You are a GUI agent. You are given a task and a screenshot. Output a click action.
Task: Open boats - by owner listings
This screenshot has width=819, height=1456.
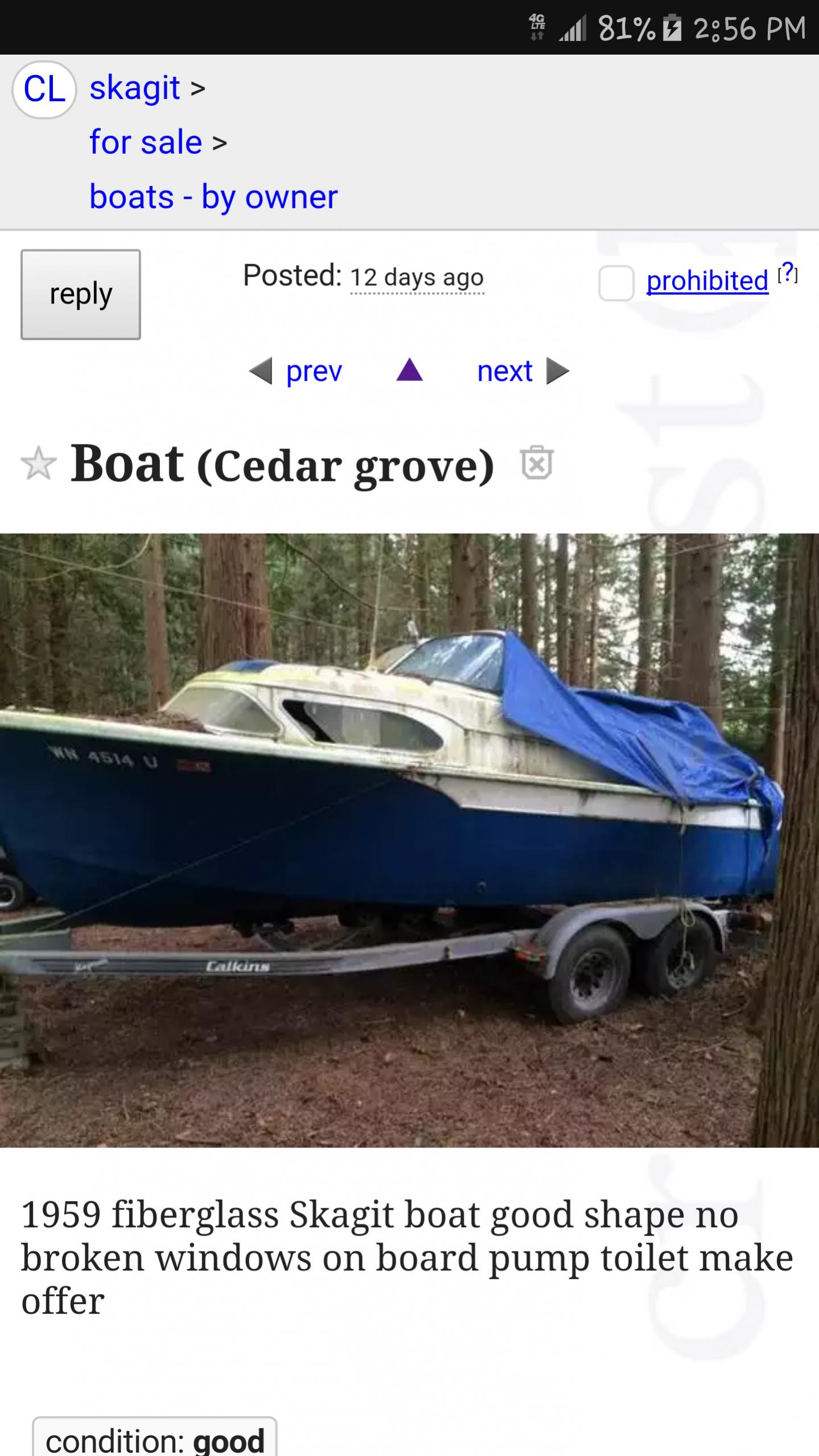coord(213,197)
